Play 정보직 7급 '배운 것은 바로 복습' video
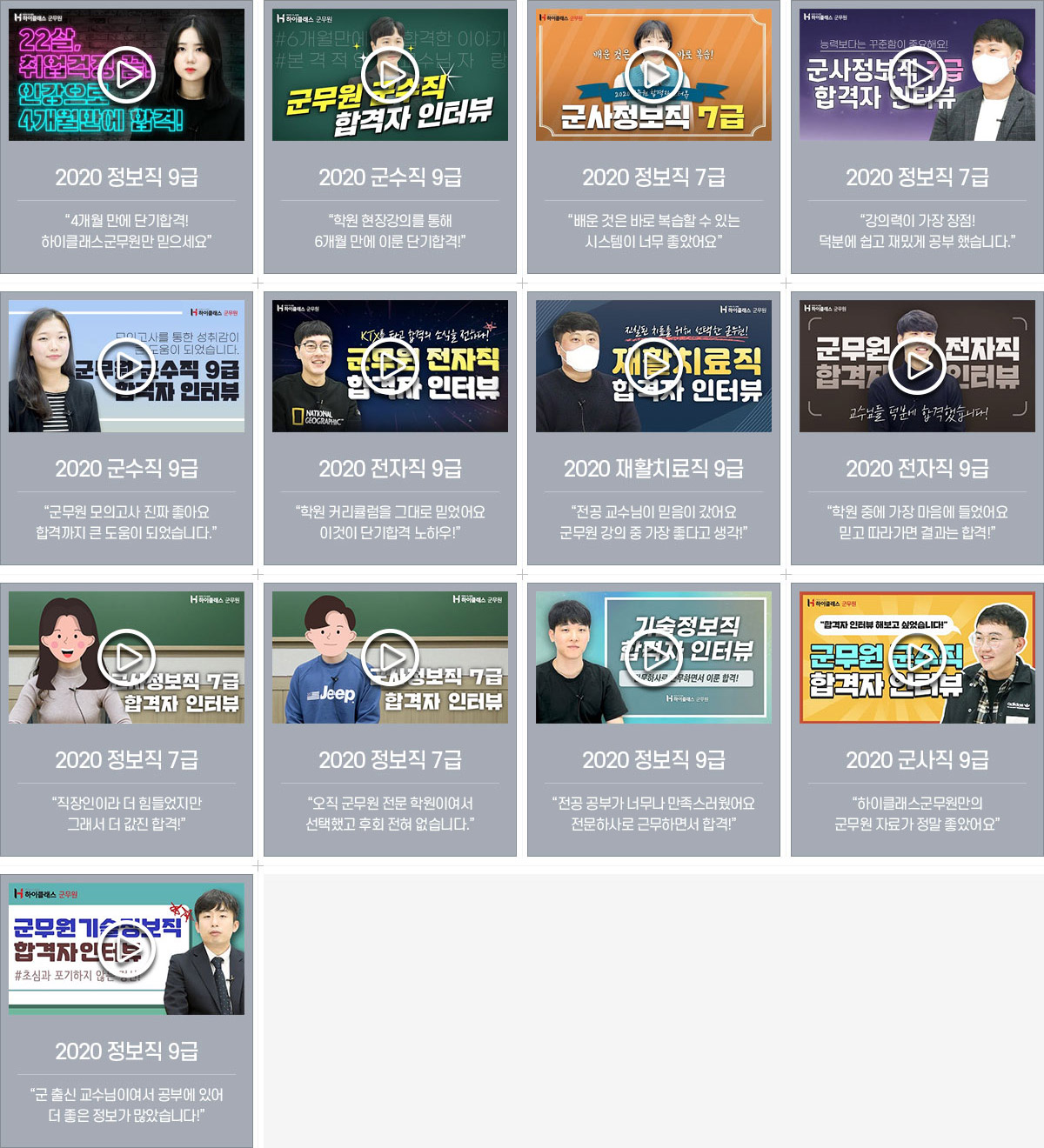Viewport: 1044px width, 1148px height. pyautogui.click(x=653, y=75)
